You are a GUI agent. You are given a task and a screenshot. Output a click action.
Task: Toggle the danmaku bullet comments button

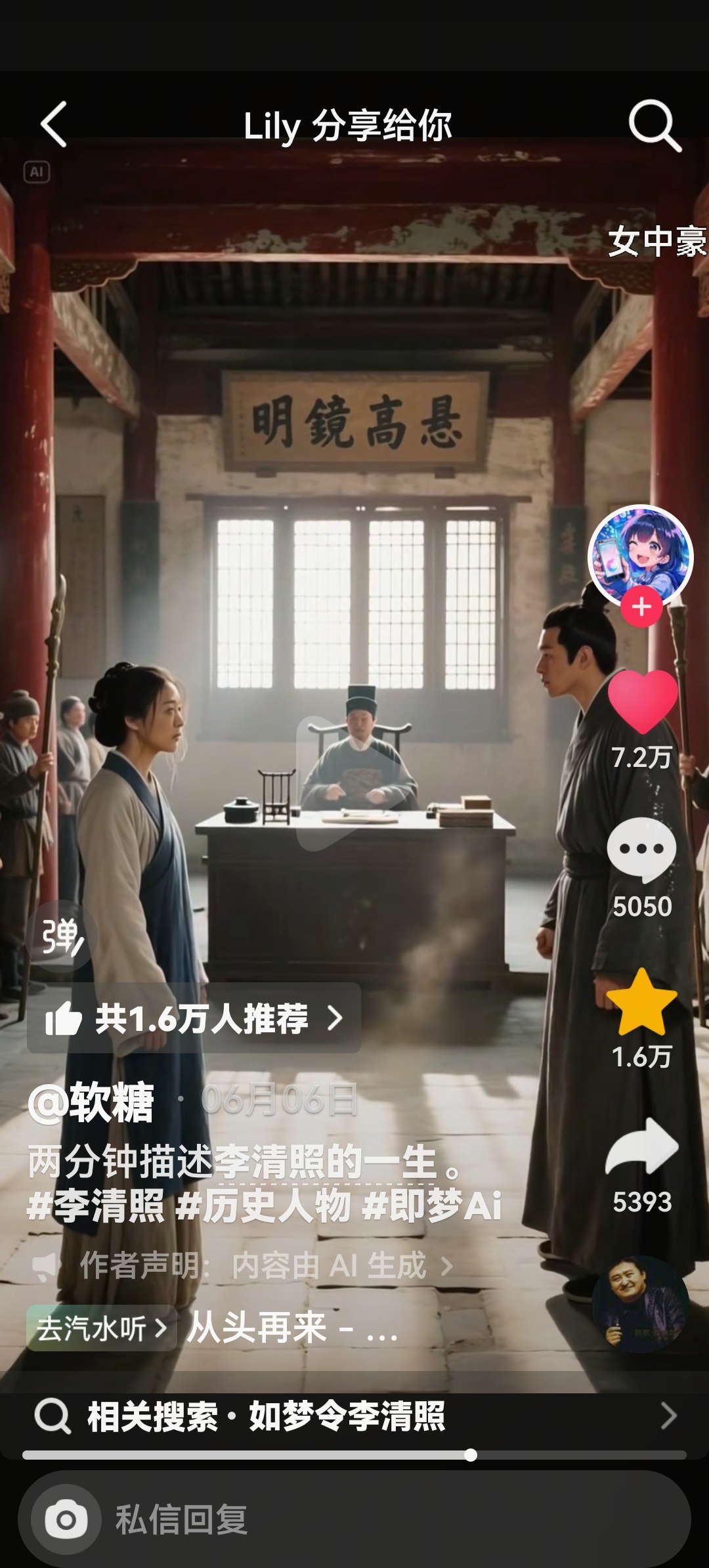[62, 936]
